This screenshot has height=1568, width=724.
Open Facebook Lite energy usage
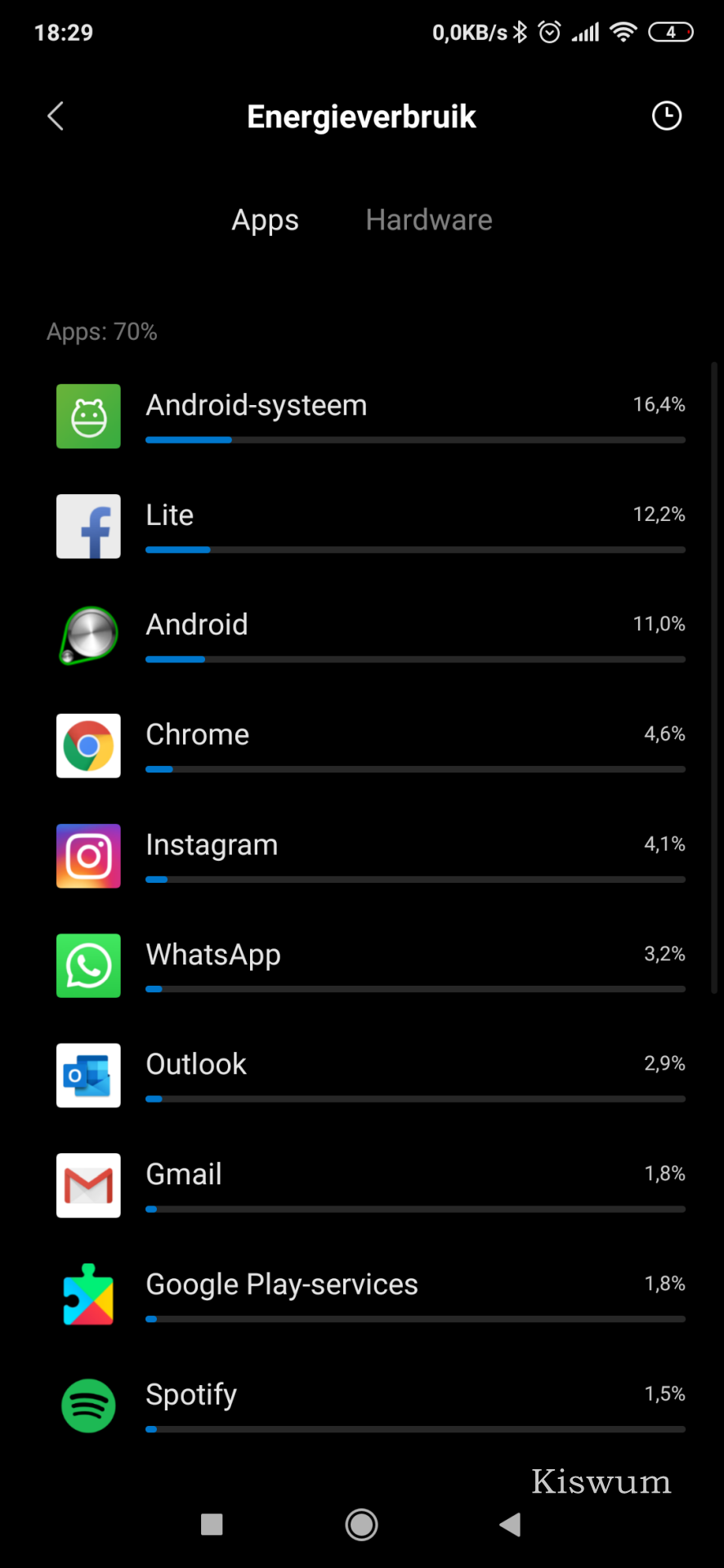[370, 527]
